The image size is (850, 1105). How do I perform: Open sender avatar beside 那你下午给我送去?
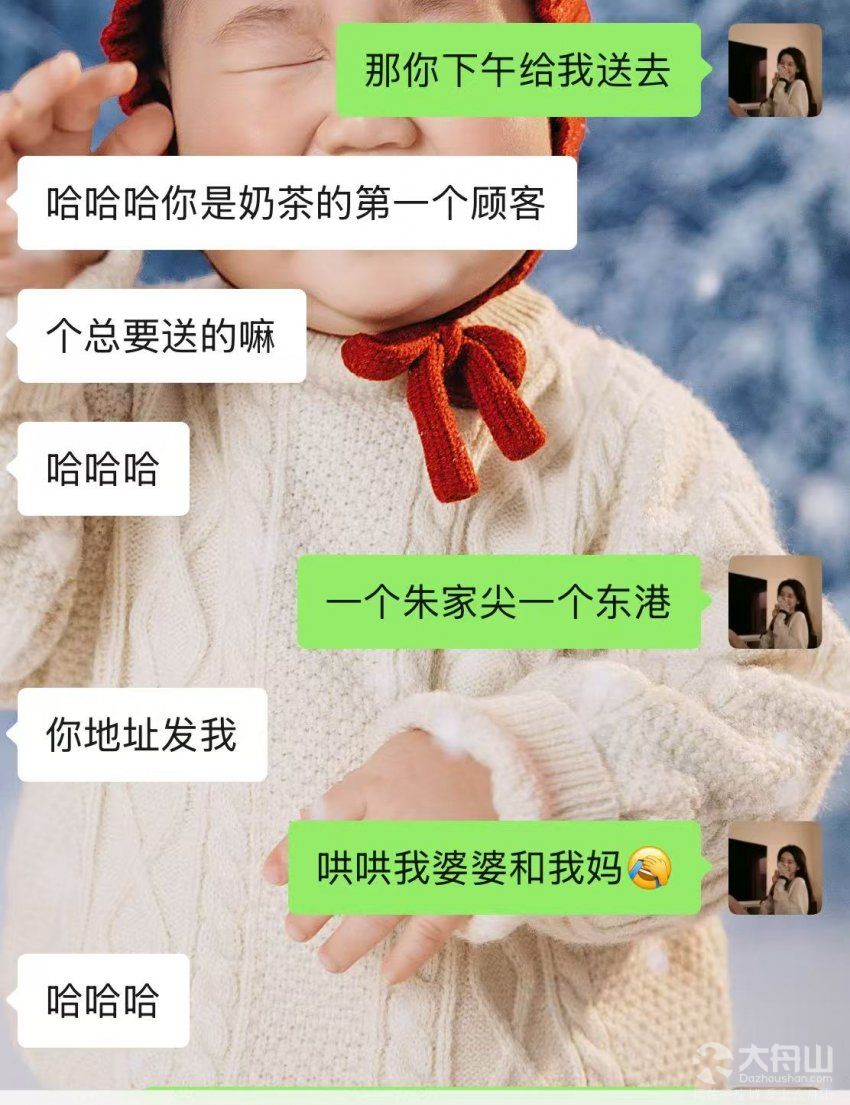[x=774, y=70]
